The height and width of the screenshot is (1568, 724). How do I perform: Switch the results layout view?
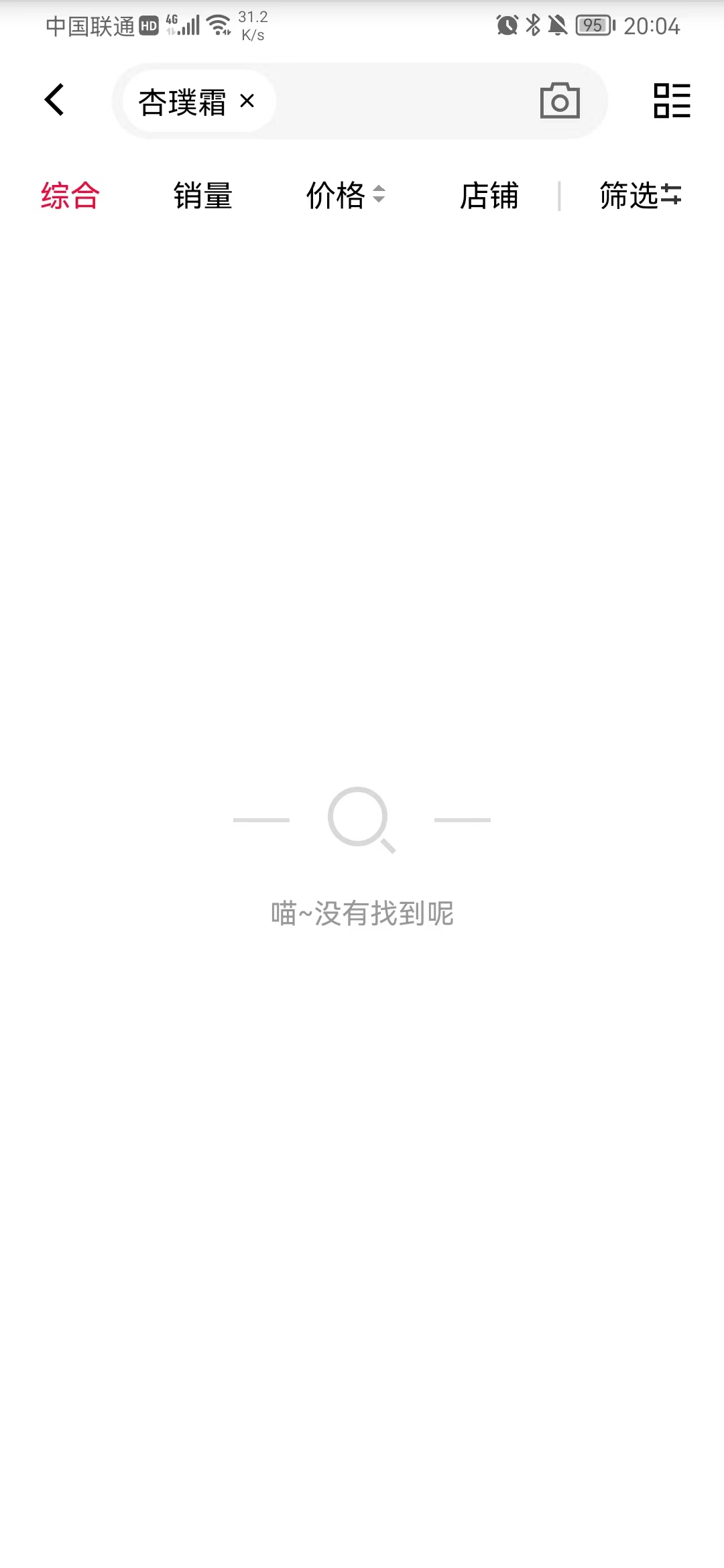click(x=672, y=101)
